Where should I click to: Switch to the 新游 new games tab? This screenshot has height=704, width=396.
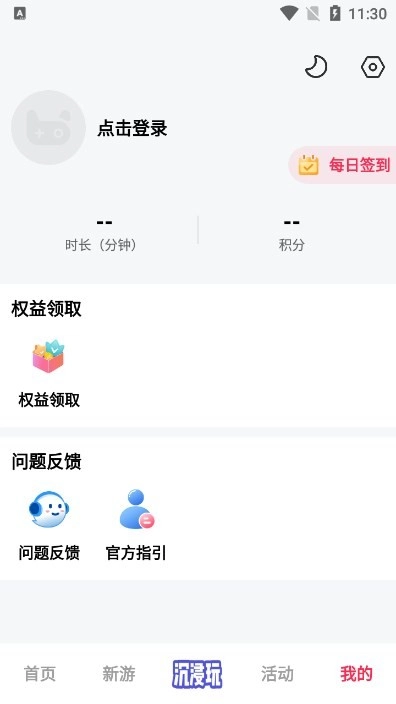coord(119,674)
